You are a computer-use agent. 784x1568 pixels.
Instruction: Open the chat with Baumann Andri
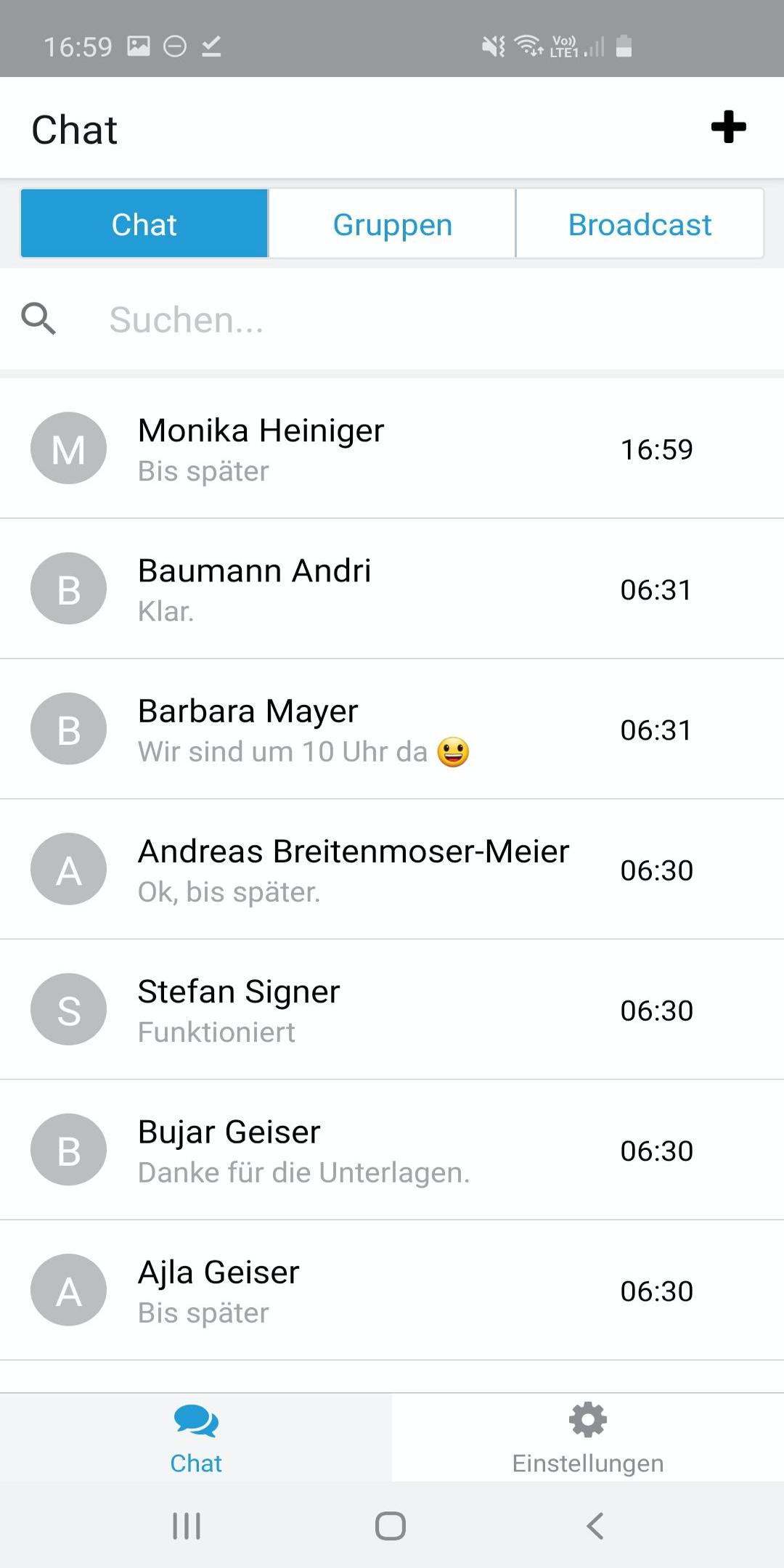tap(392, 589)
